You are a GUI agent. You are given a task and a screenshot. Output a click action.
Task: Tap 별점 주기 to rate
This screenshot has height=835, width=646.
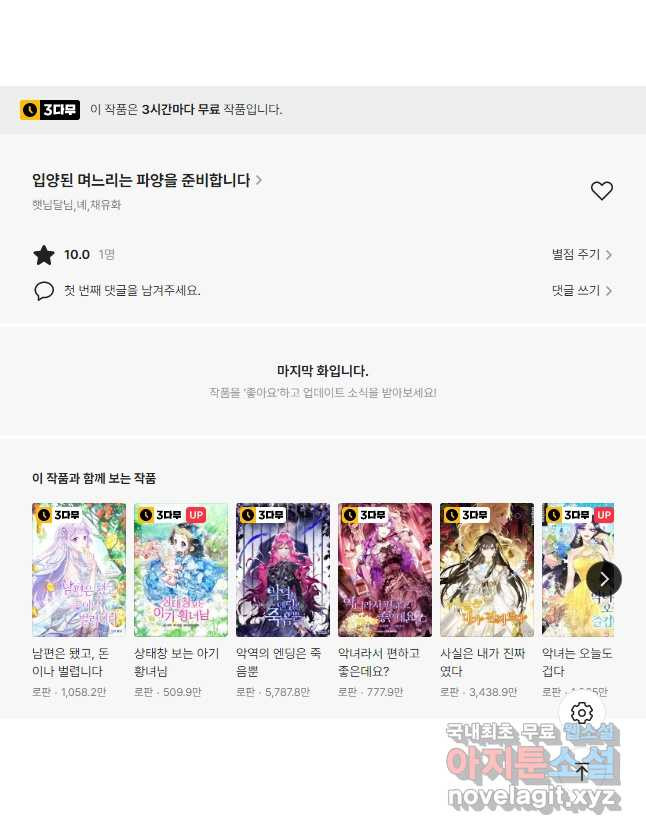tap(581, 255)
